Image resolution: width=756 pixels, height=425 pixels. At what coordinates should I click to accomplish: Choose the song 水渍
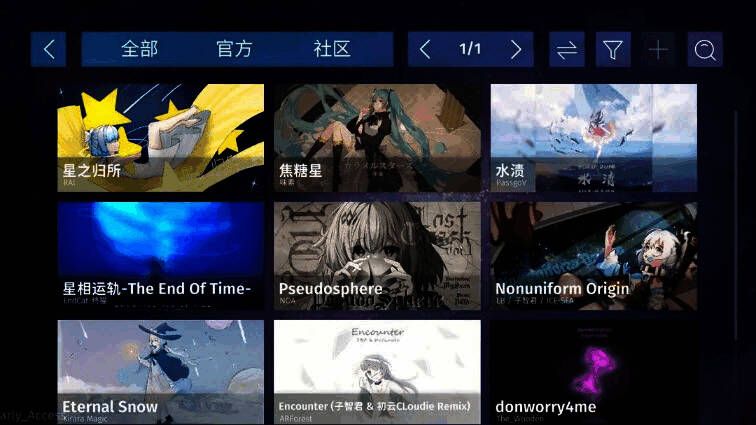tap(593, 137)
